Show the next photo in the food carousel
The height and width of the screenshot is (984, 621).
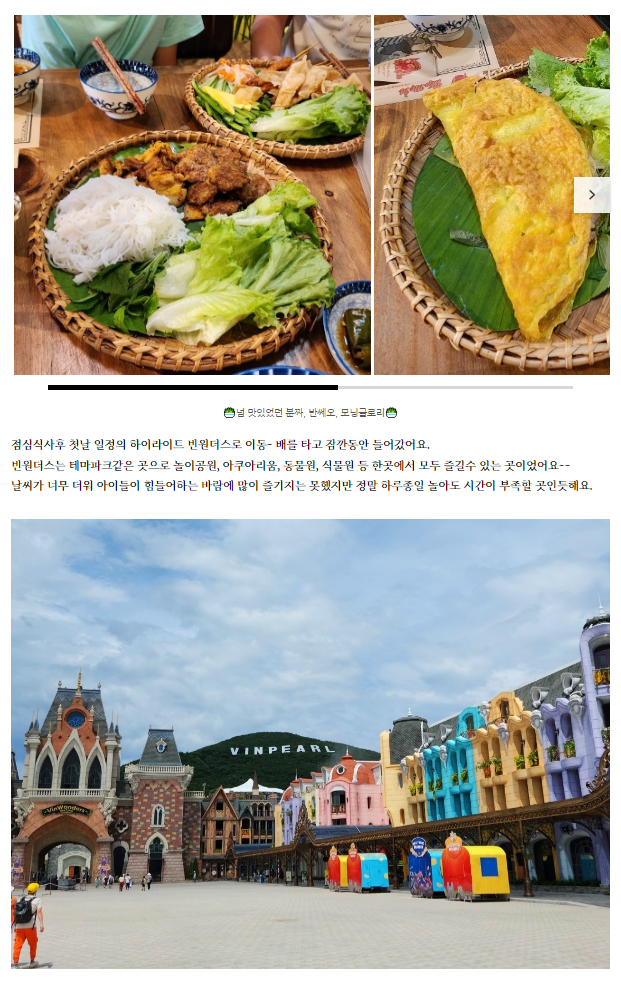click(x=591, y=195)
